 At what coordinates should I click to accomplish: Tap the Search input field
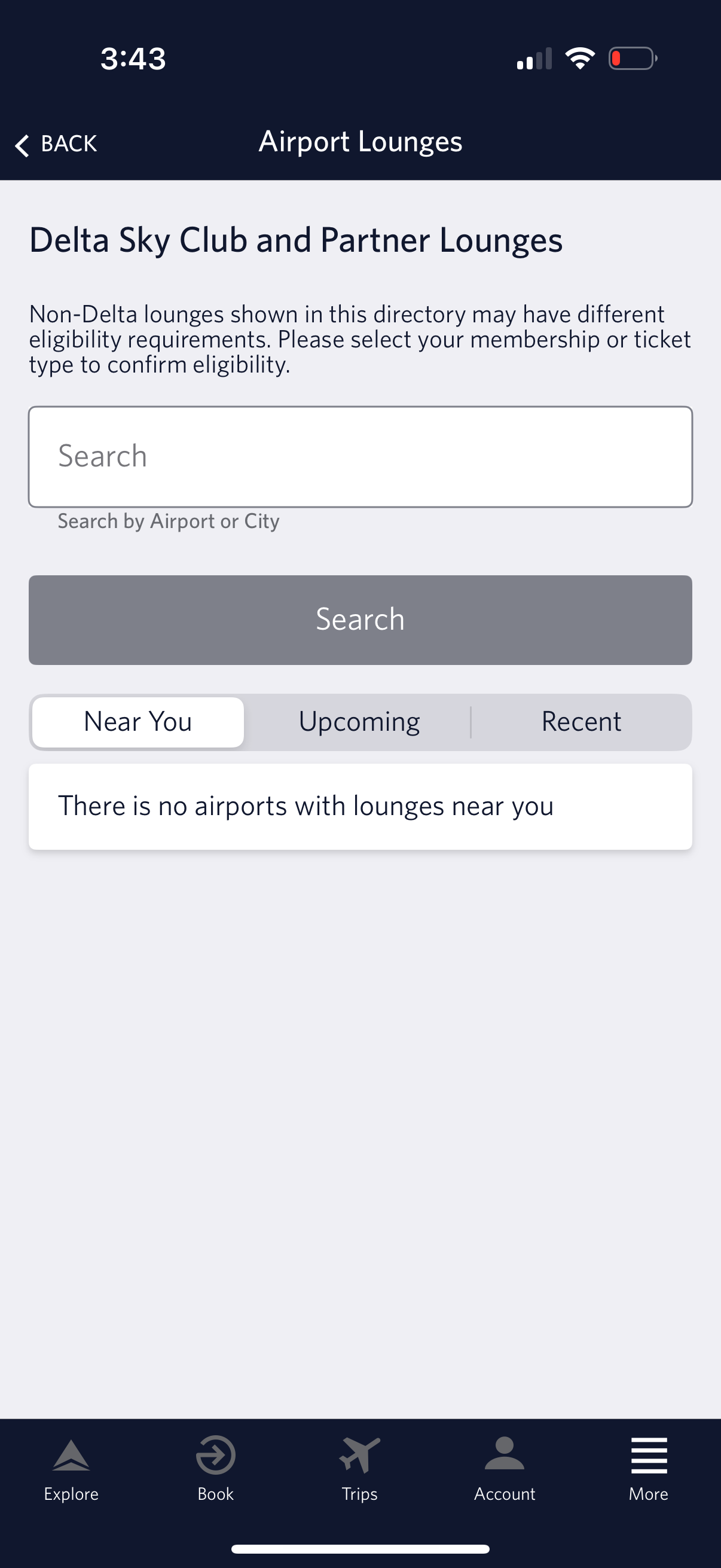360,456
